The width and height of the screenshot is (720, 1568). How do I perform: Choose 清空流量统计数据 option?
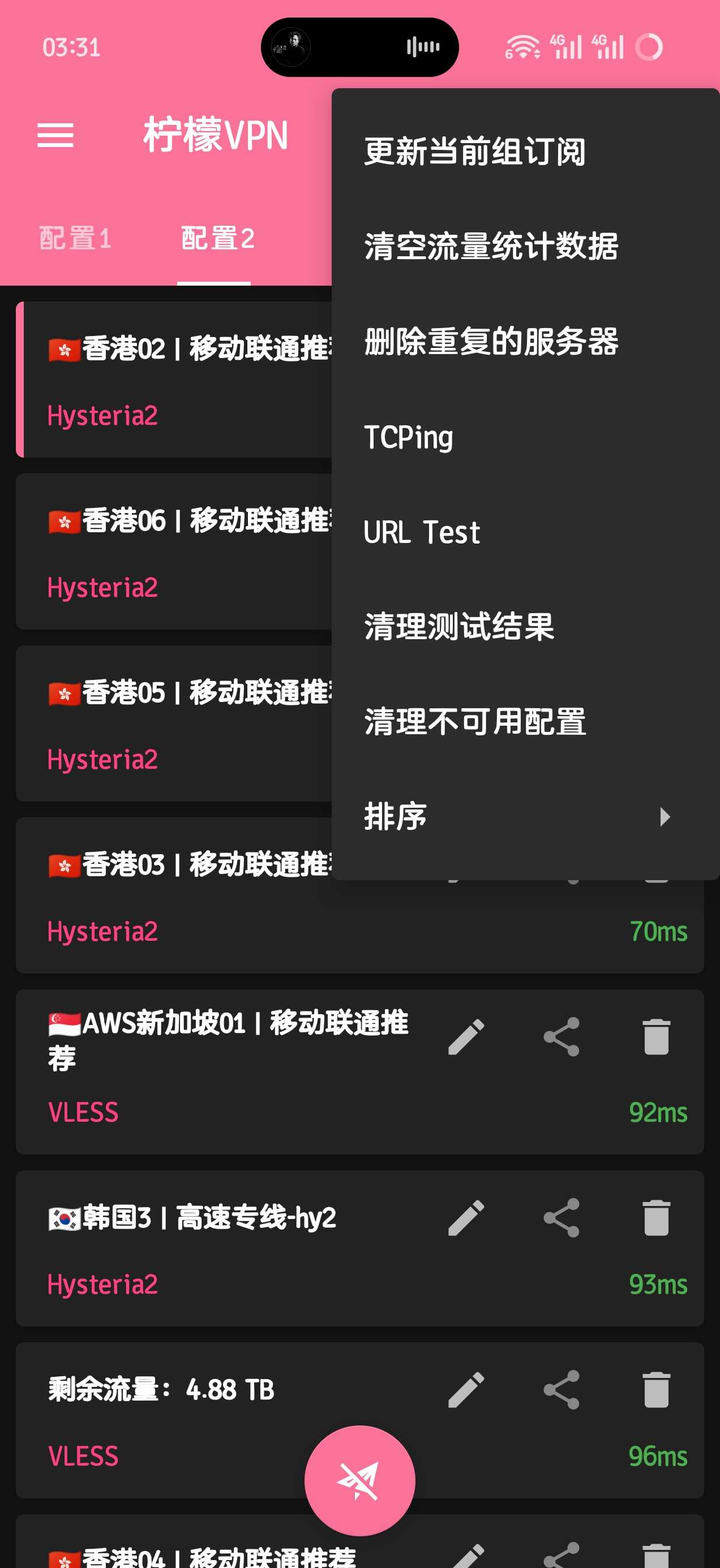(491, 246)
